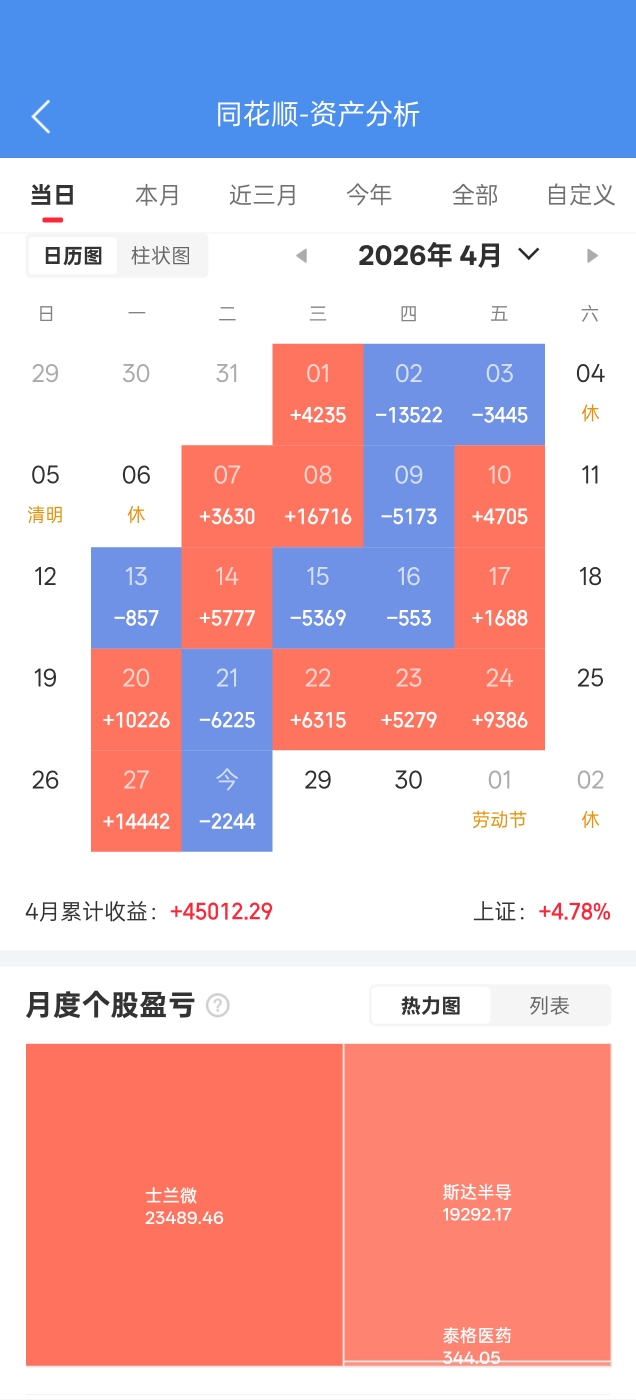Open today's 今 calendar cell
This screenshot has width=636, height=1400.
click(x=227, y=800)
